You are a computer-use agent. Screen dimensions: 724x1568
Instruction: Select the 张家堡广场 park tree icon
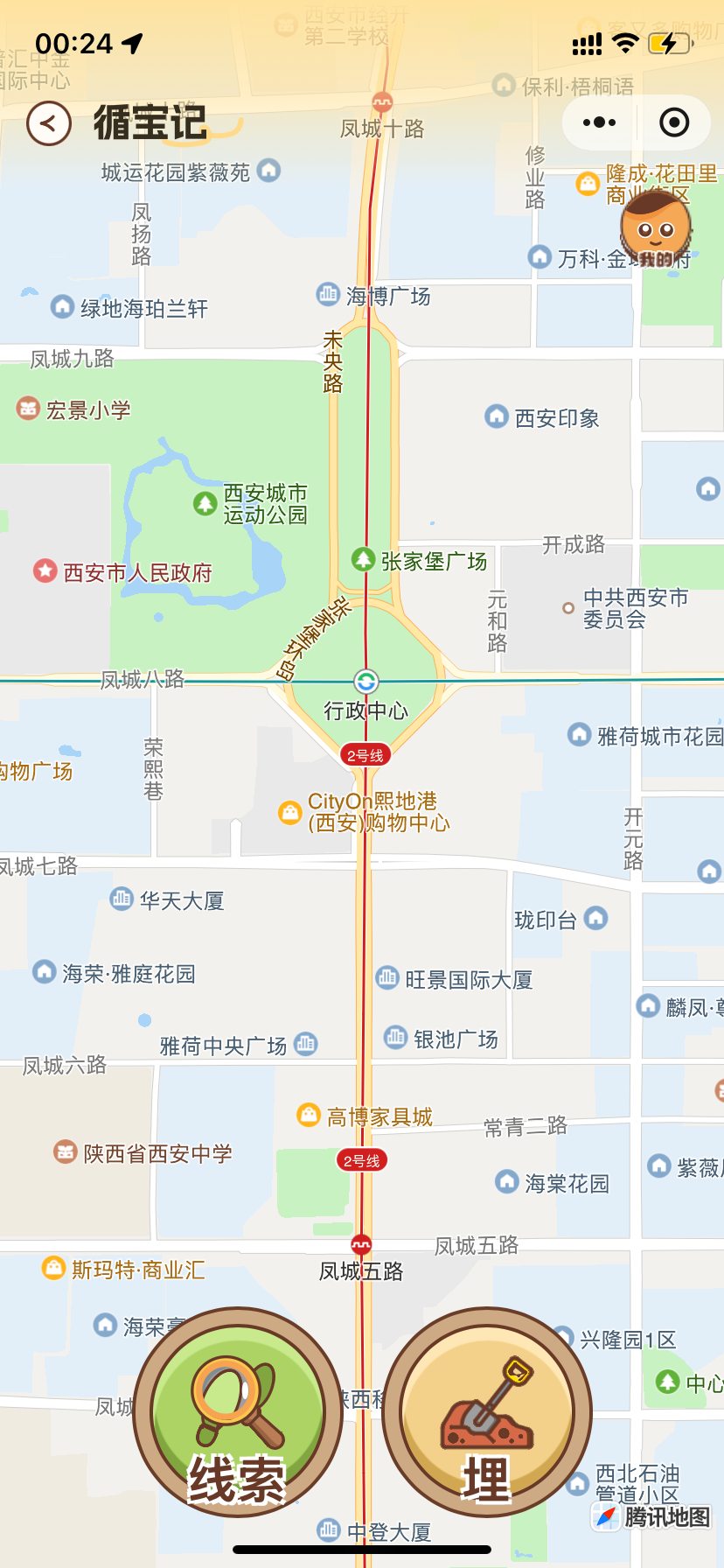coord(365,560)
